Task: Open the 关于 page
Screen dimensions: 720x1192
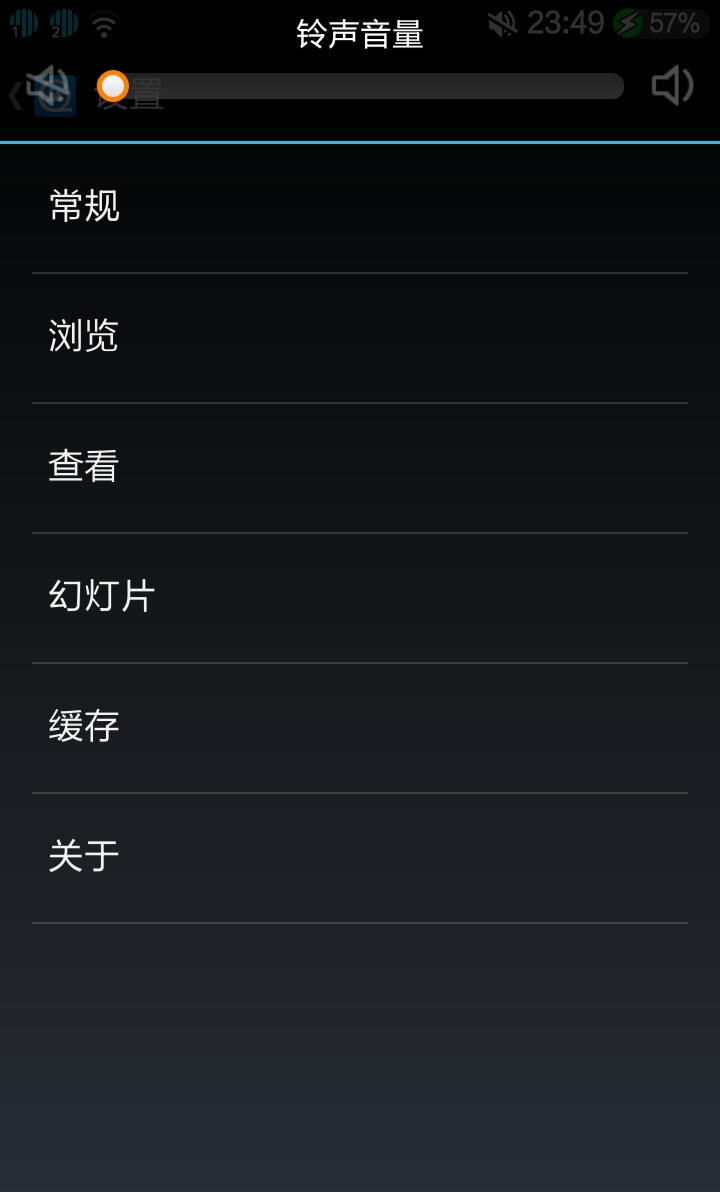Action: click(x=360, y=857)
